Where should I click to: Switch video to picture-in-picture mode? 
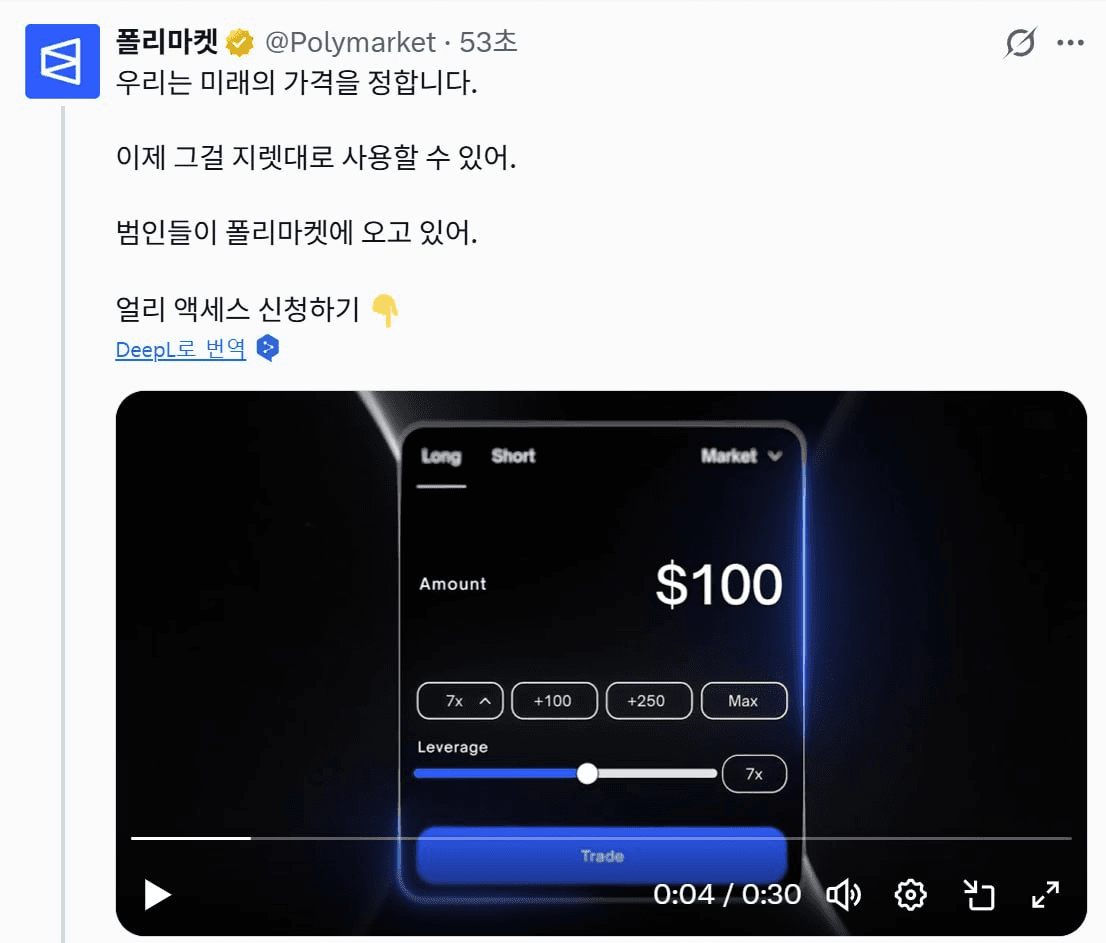978,894
